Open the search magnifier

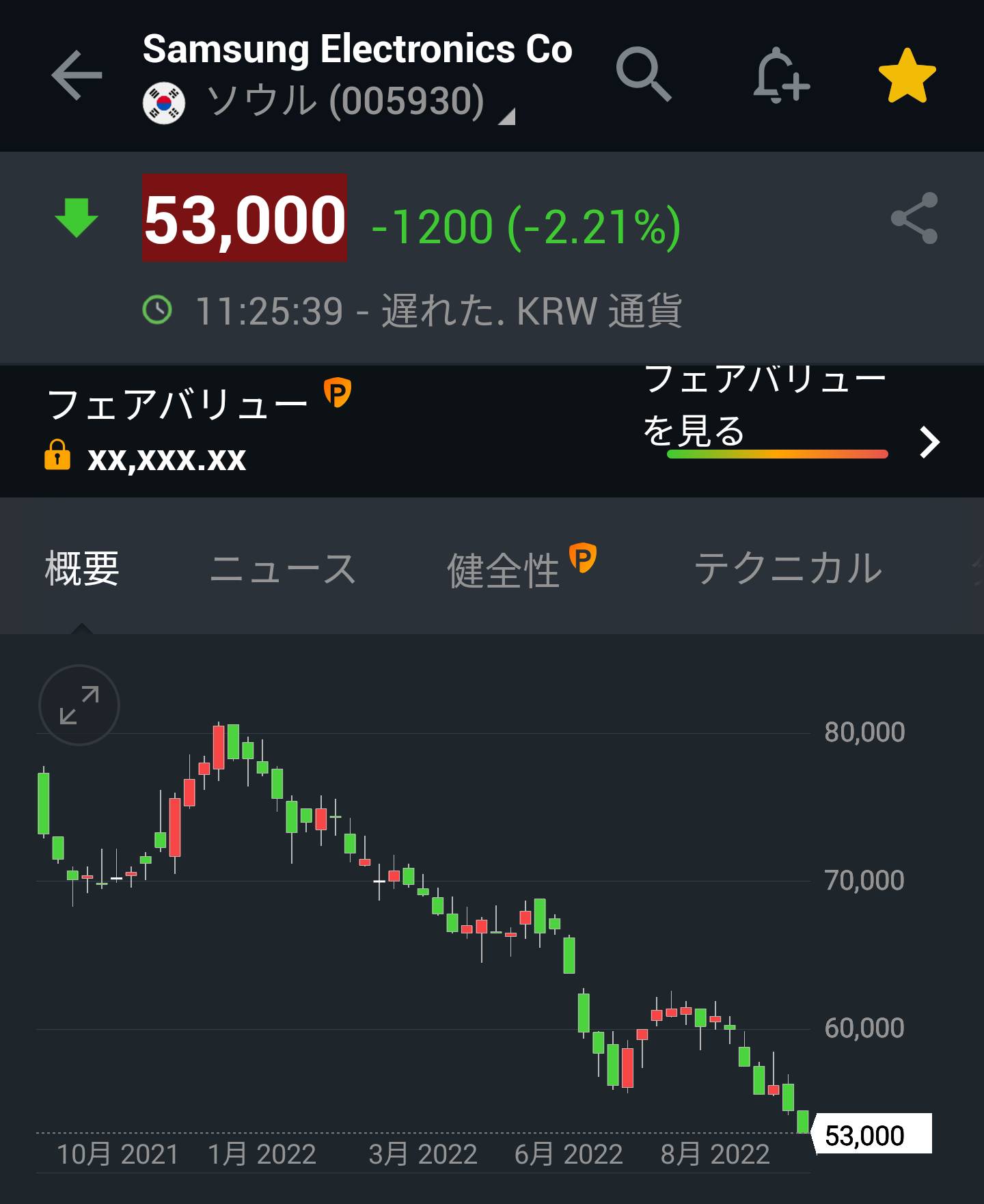point(643,74)
